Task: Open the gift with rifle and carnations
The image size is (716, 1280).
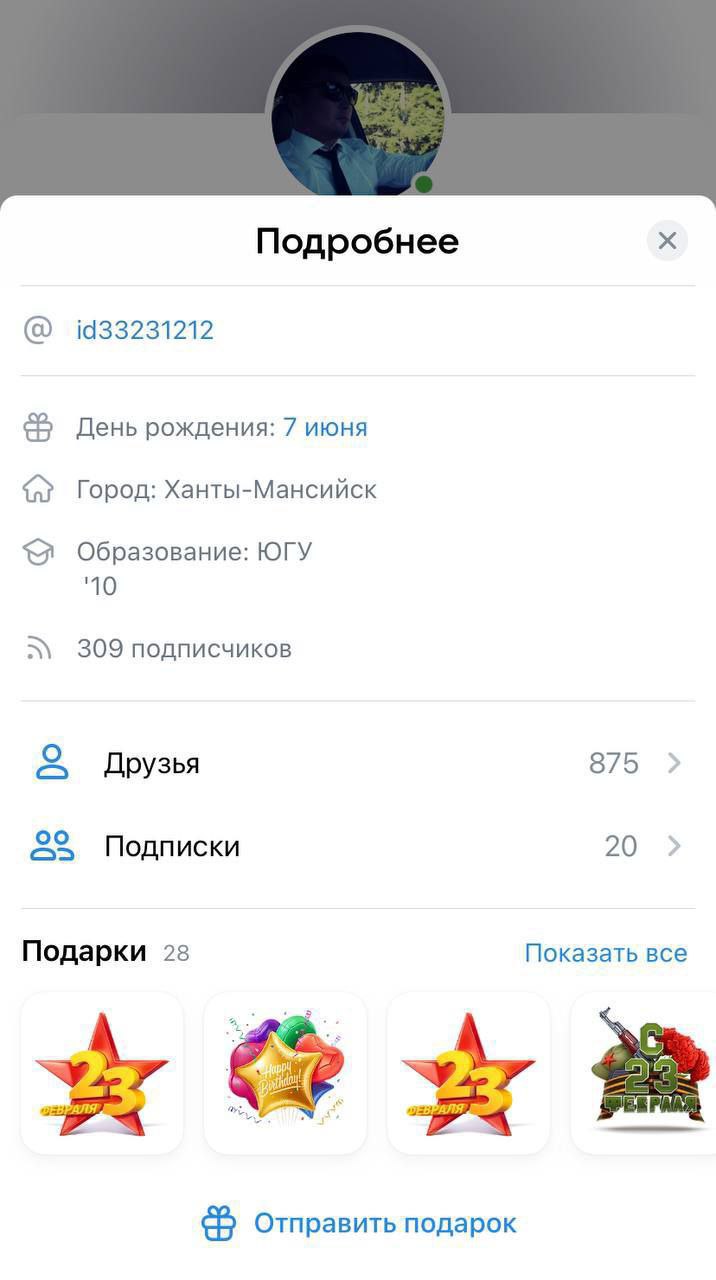Action: point(643,1073)
